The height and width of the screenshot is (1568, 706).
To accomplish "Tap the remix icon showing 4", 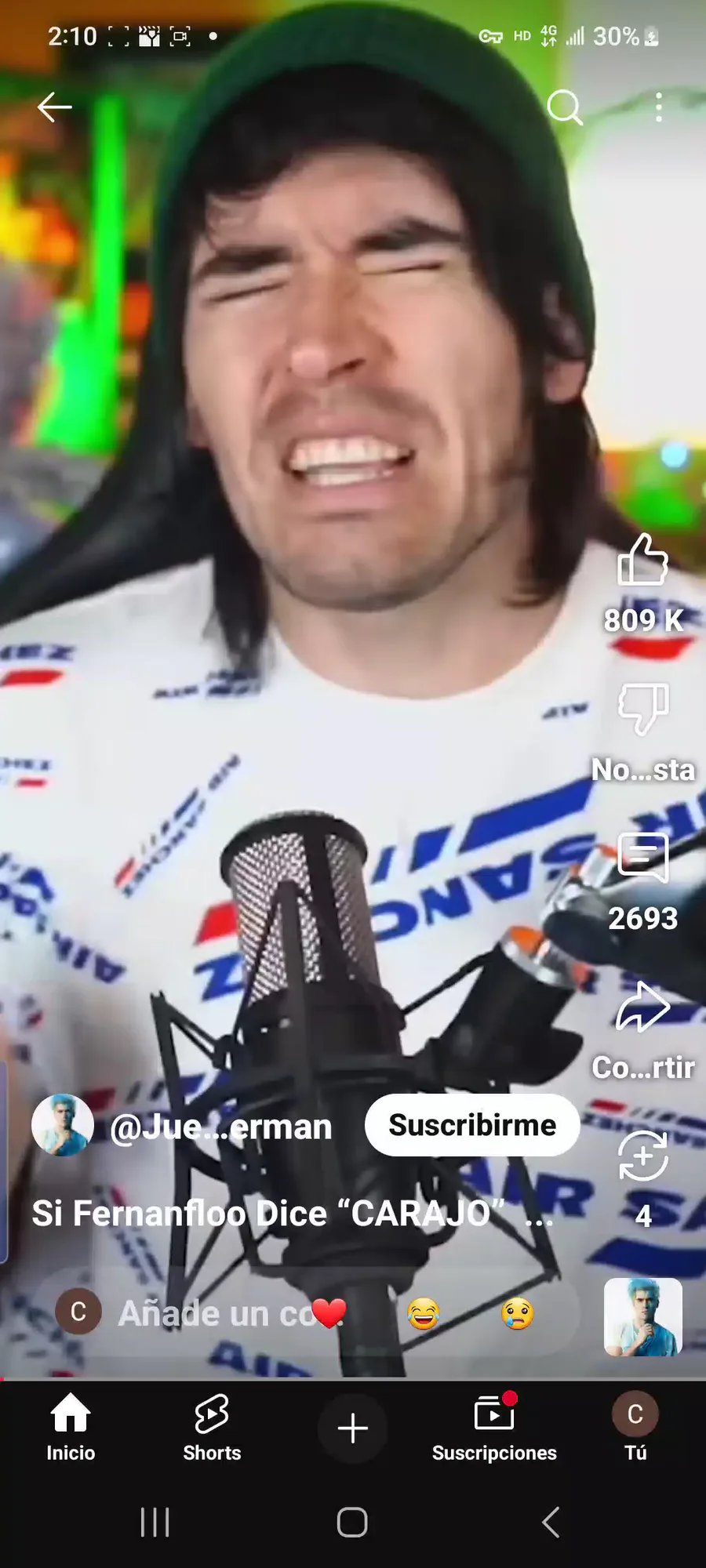I will pyautogui.click(x=642, y=1156).
